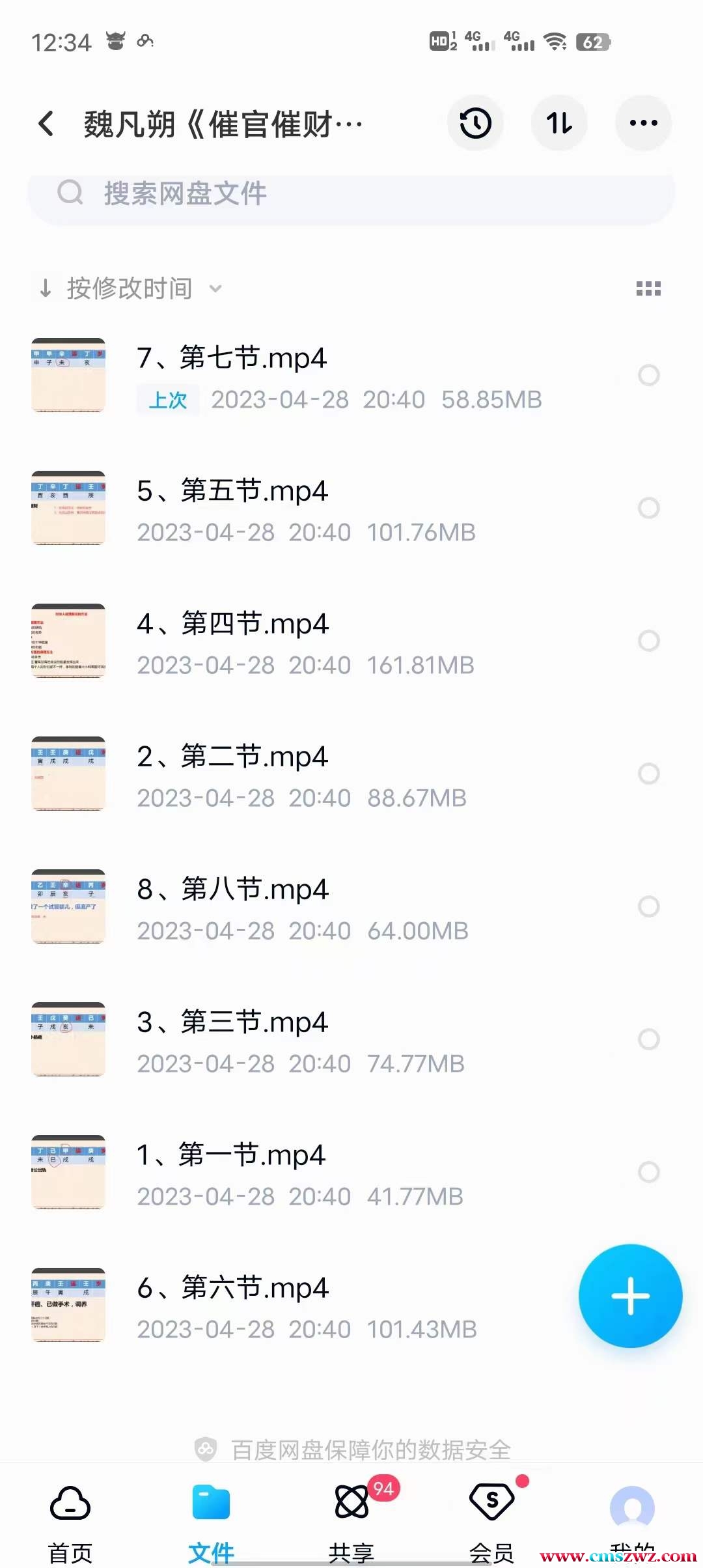Switch to grid view layout

648,288
